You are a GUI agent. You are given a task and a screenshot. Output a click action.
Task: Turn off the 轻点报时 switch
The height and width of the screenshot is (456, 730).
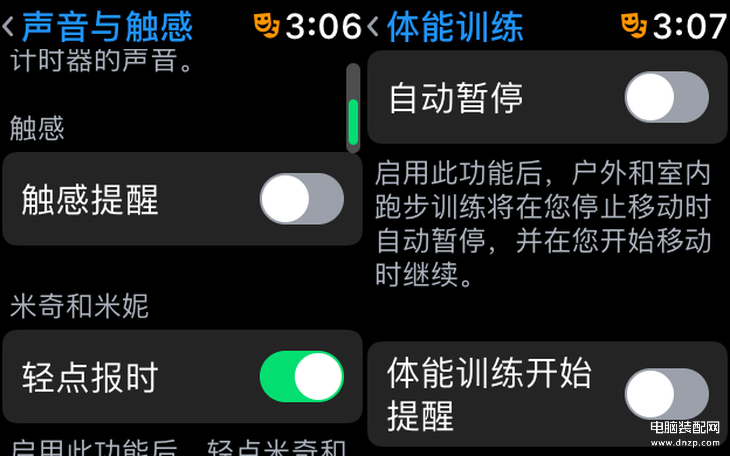pos(301,377)
